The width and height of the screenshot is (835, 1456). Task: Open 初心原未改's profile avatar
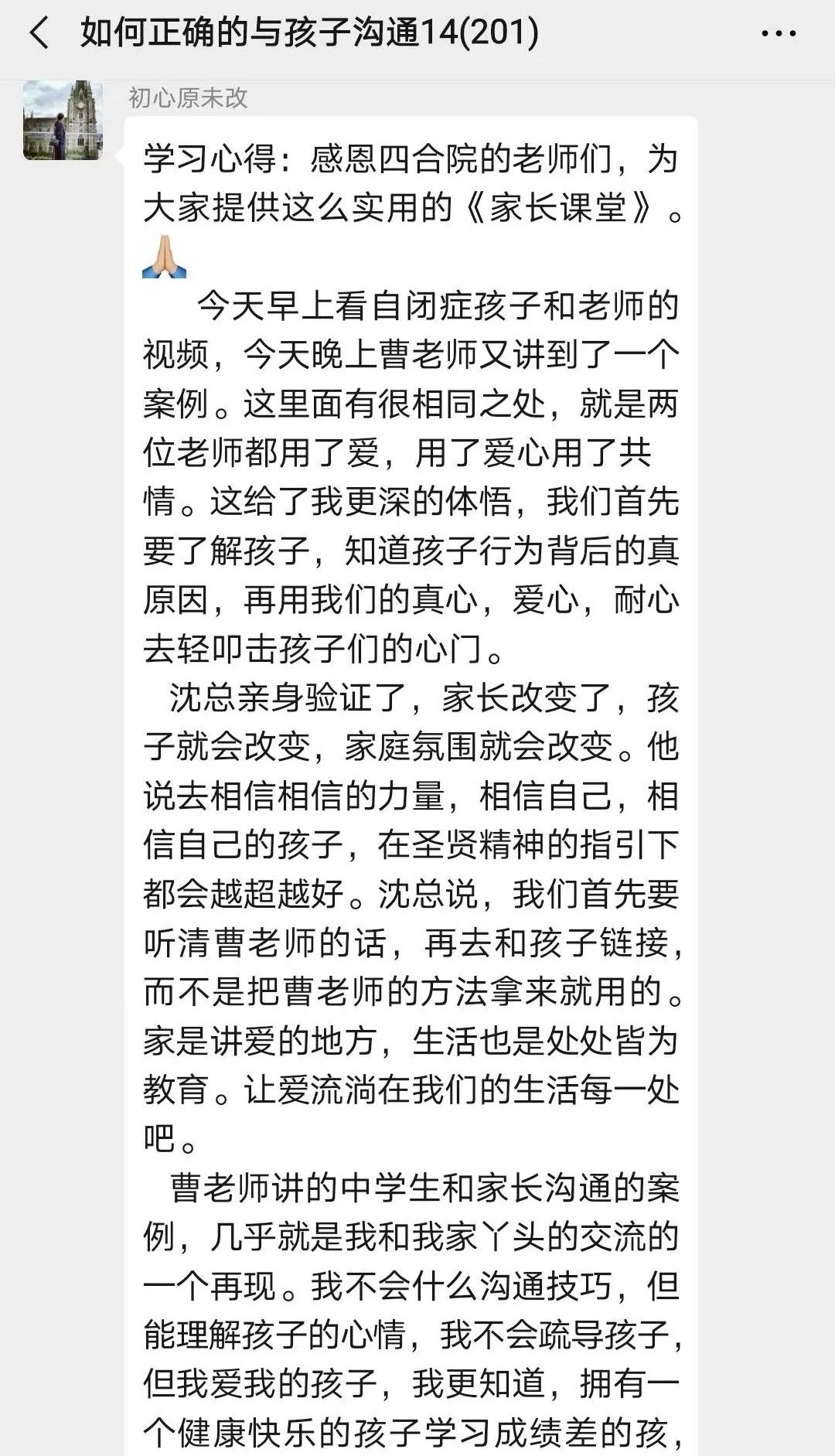point(63,121)
